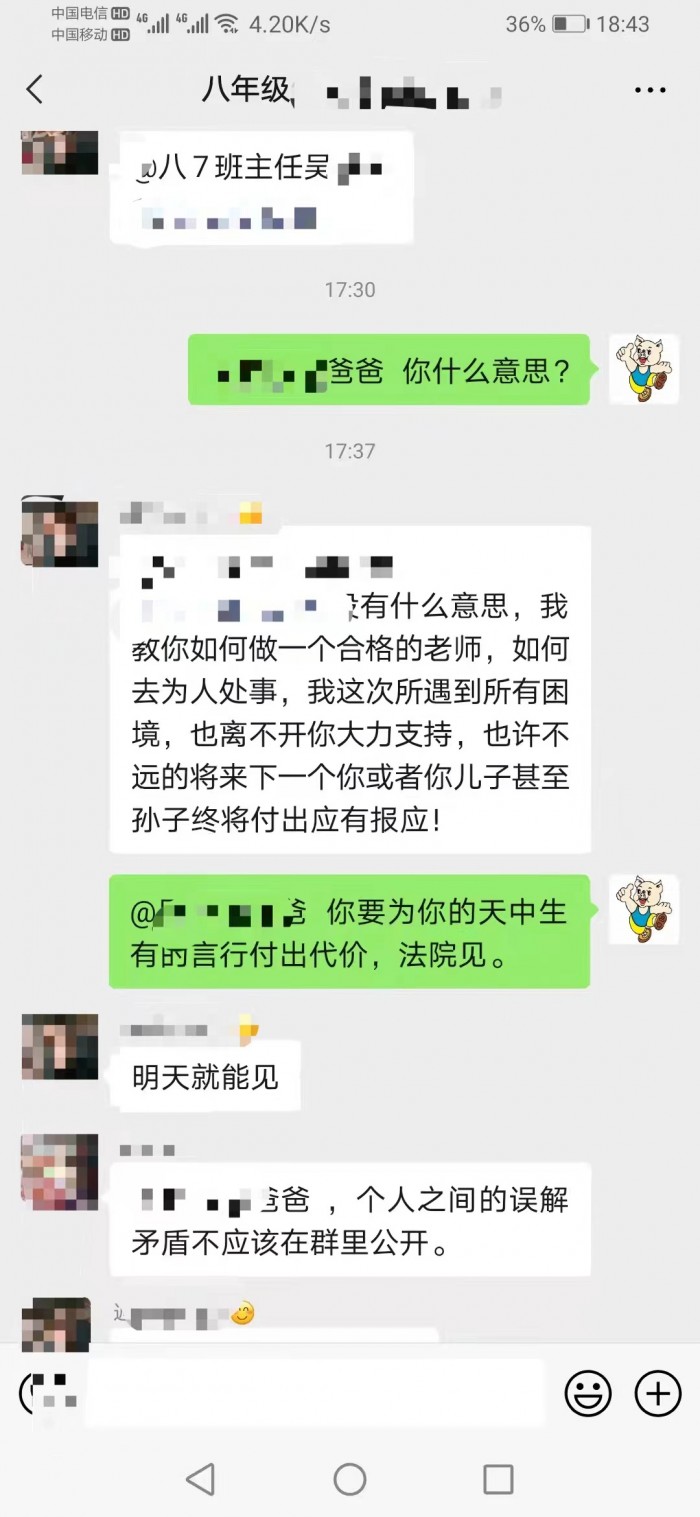This screenshot has width=700, height=1517.
Task: Open the group chat overflow menu
Action: (x=650, y=91)
